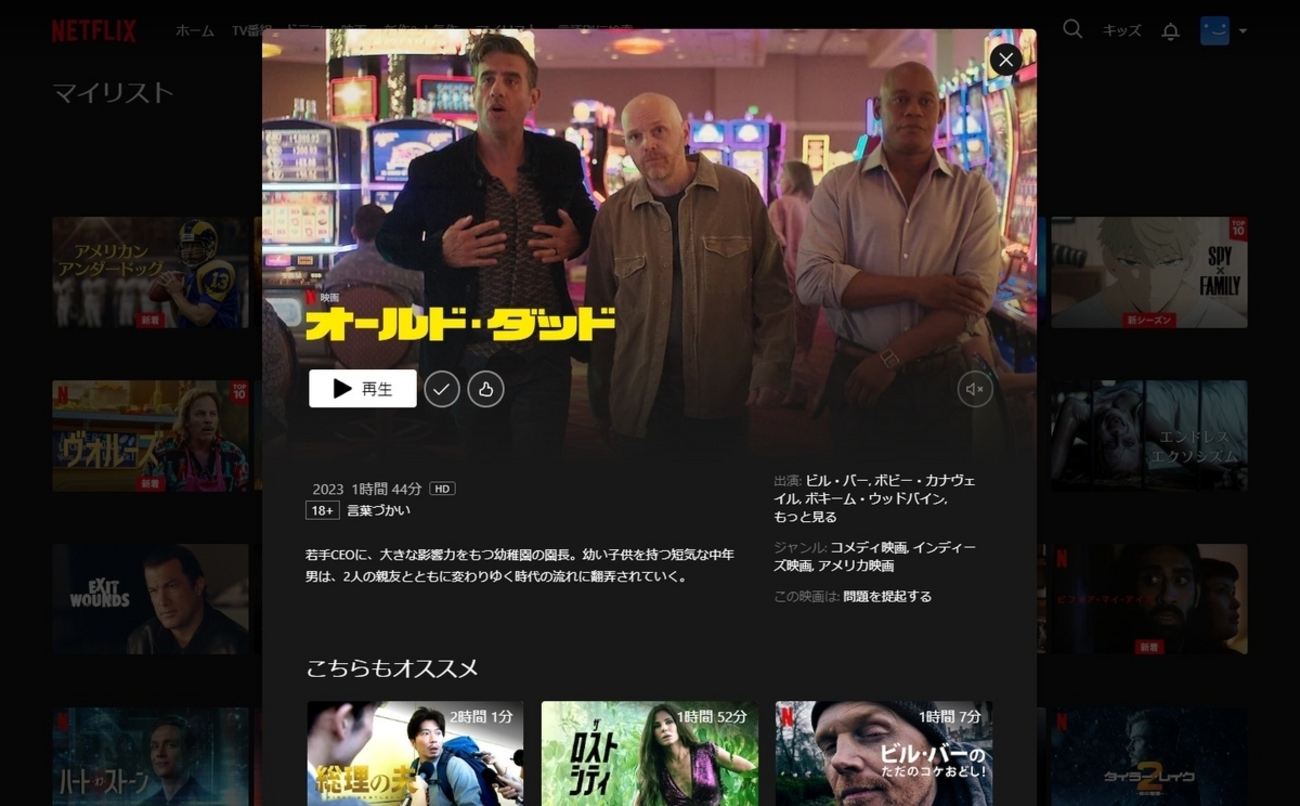Open cast member ビル・バー
The width and height of the screenshot is (1300, 806).
coord(836,481)
